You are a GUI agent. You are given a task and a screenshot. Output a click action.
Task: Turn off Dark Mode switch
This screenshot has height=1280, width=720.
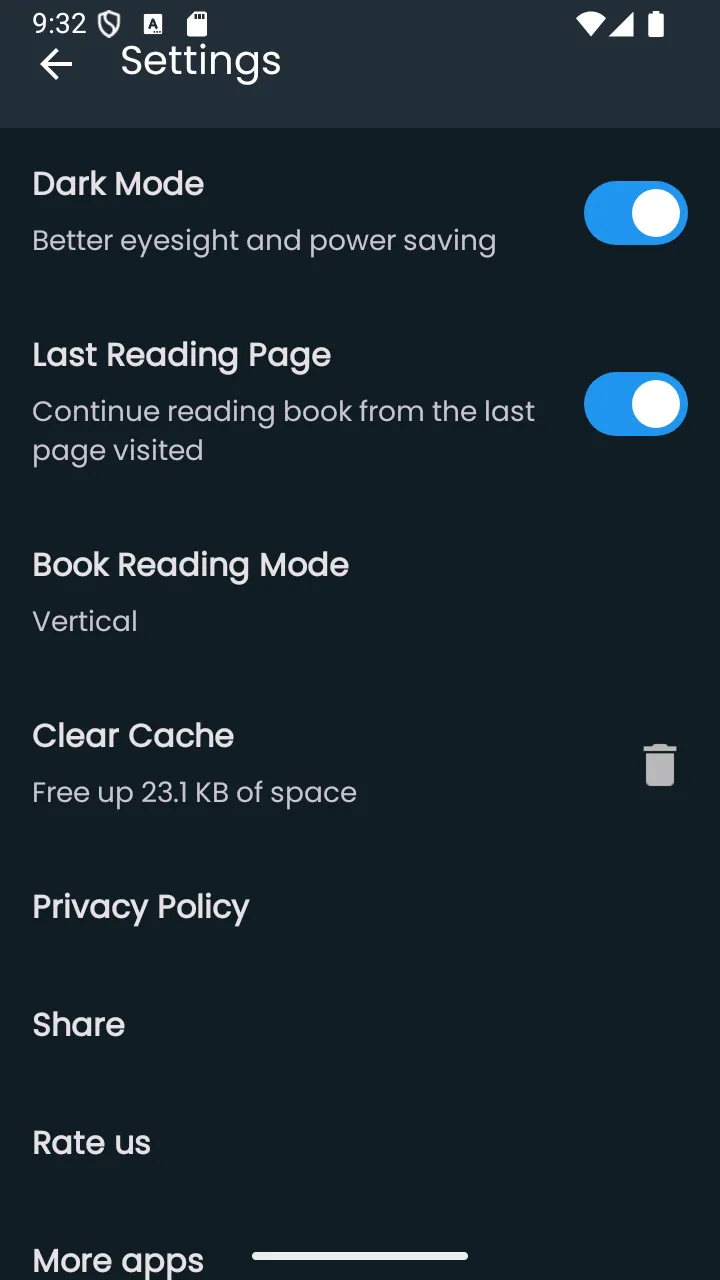(x=635, y=213)
